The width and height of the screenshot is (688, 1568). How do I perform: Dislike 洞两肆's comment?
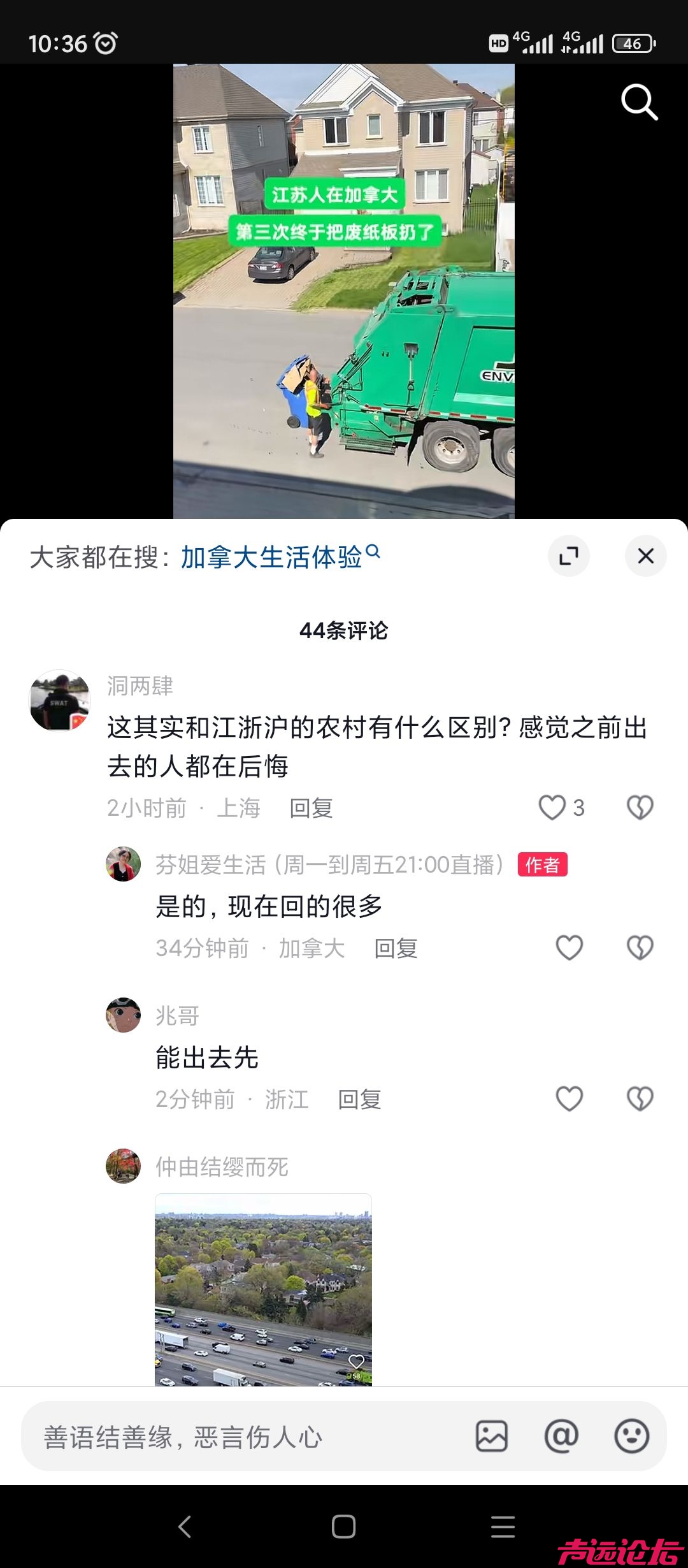(640, 808)
